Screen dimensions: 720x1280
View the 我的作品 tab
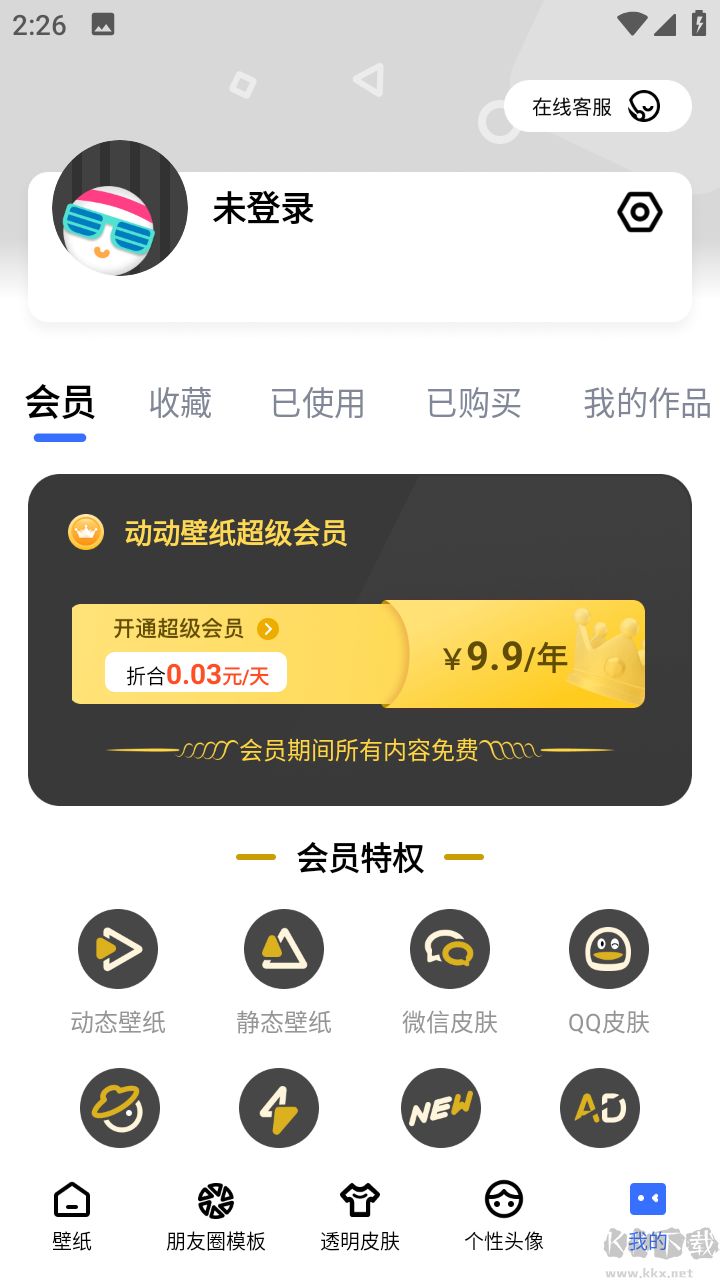(x=647, y=403)
